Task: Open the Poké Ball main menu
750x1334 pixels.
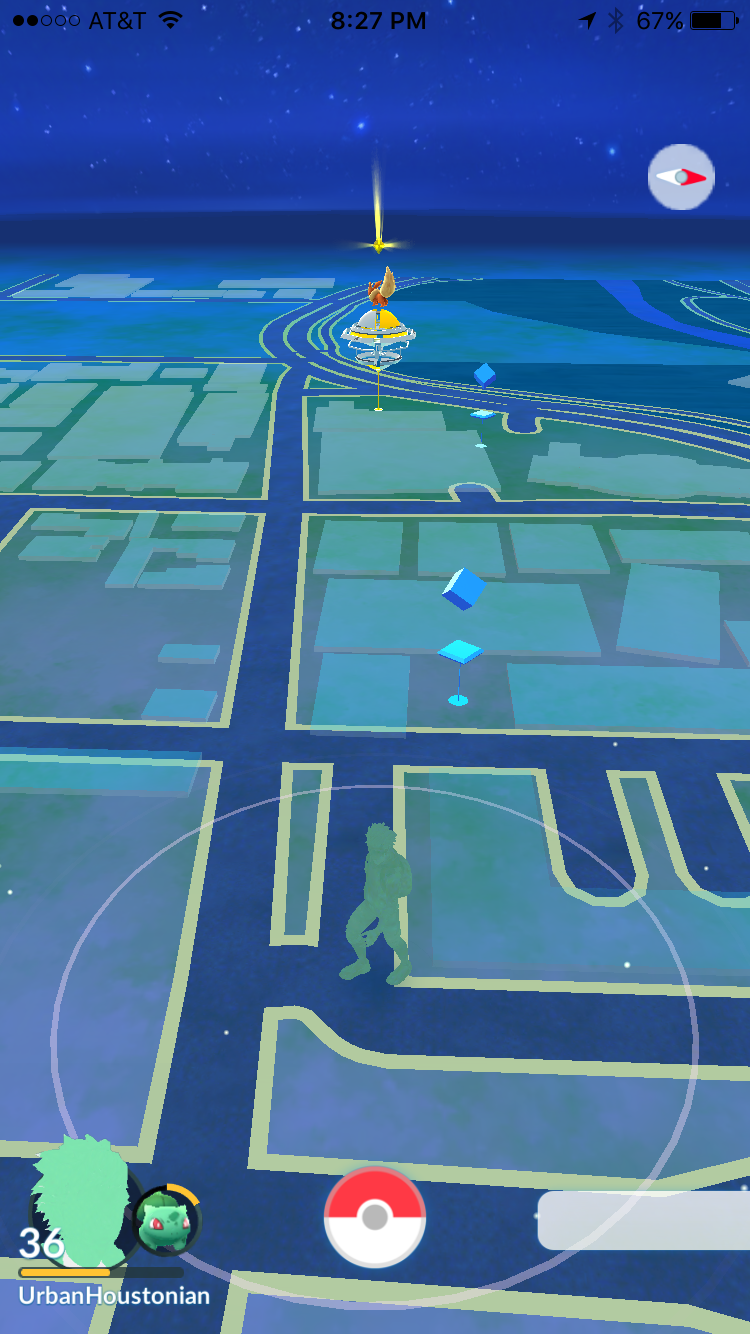Action: click(375, 1217)
